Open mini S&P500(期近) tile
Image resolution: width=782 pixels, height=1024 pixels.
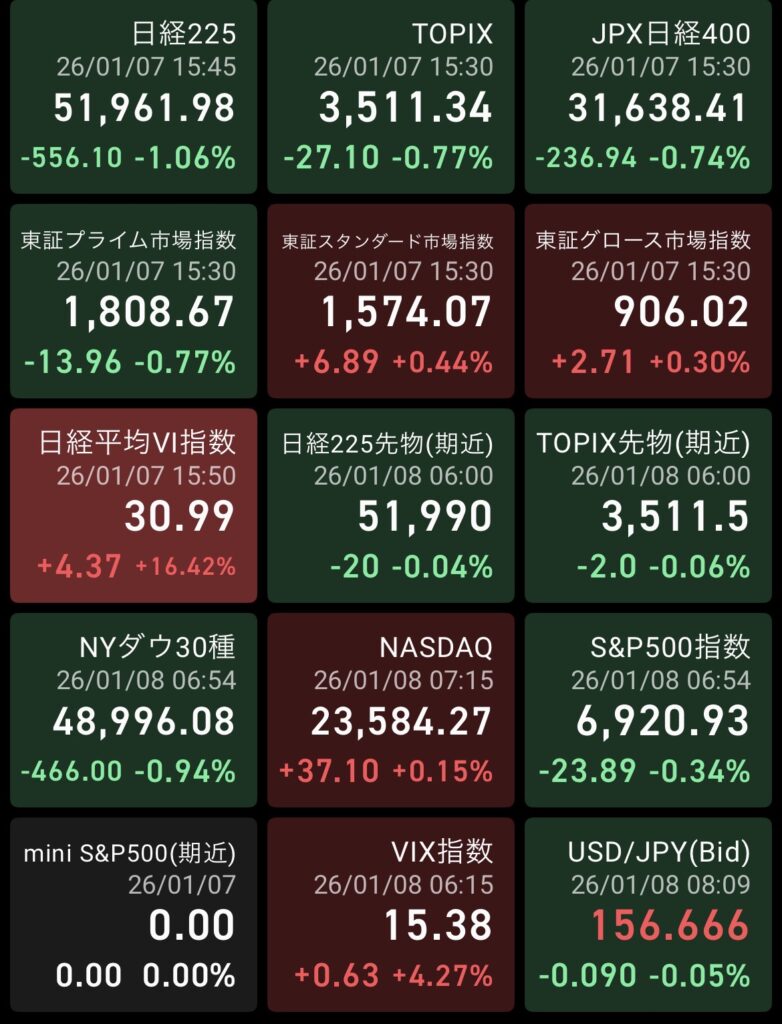pos(133,914)
